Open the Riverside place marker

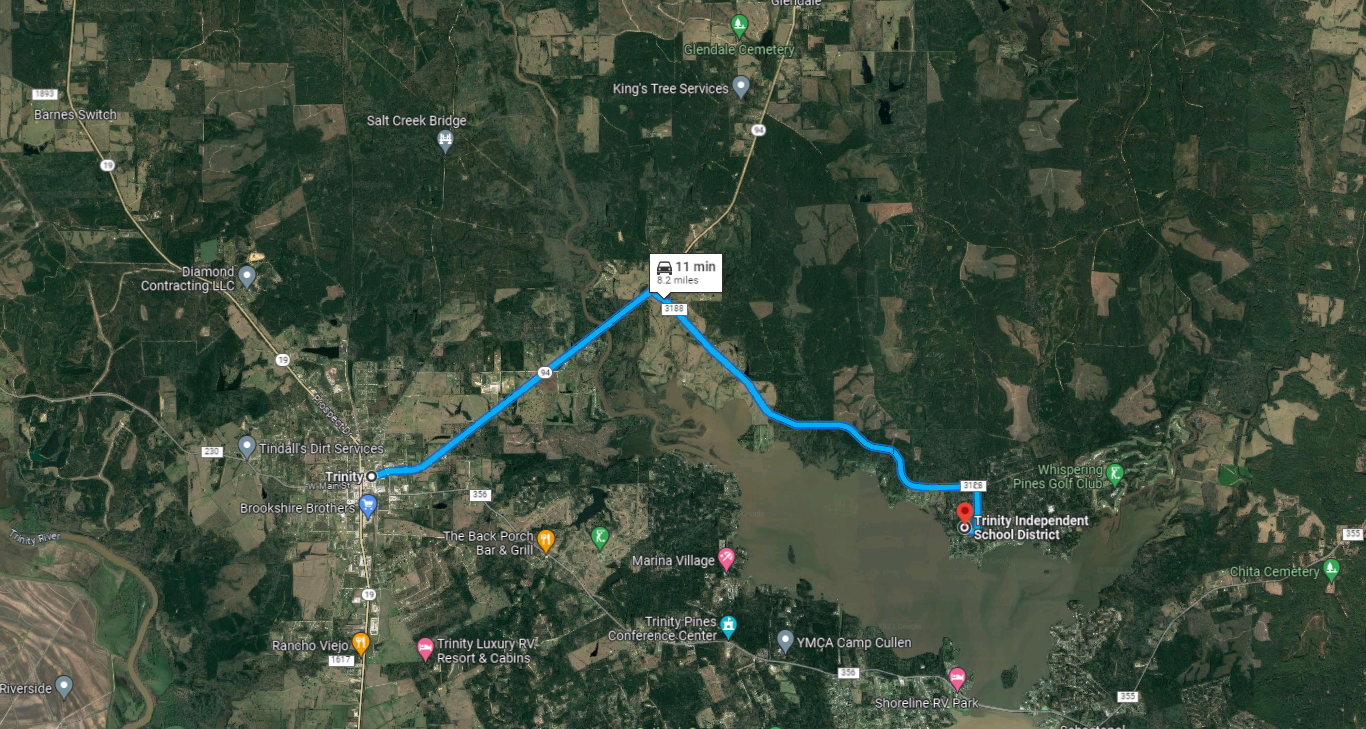pos(65,686)
